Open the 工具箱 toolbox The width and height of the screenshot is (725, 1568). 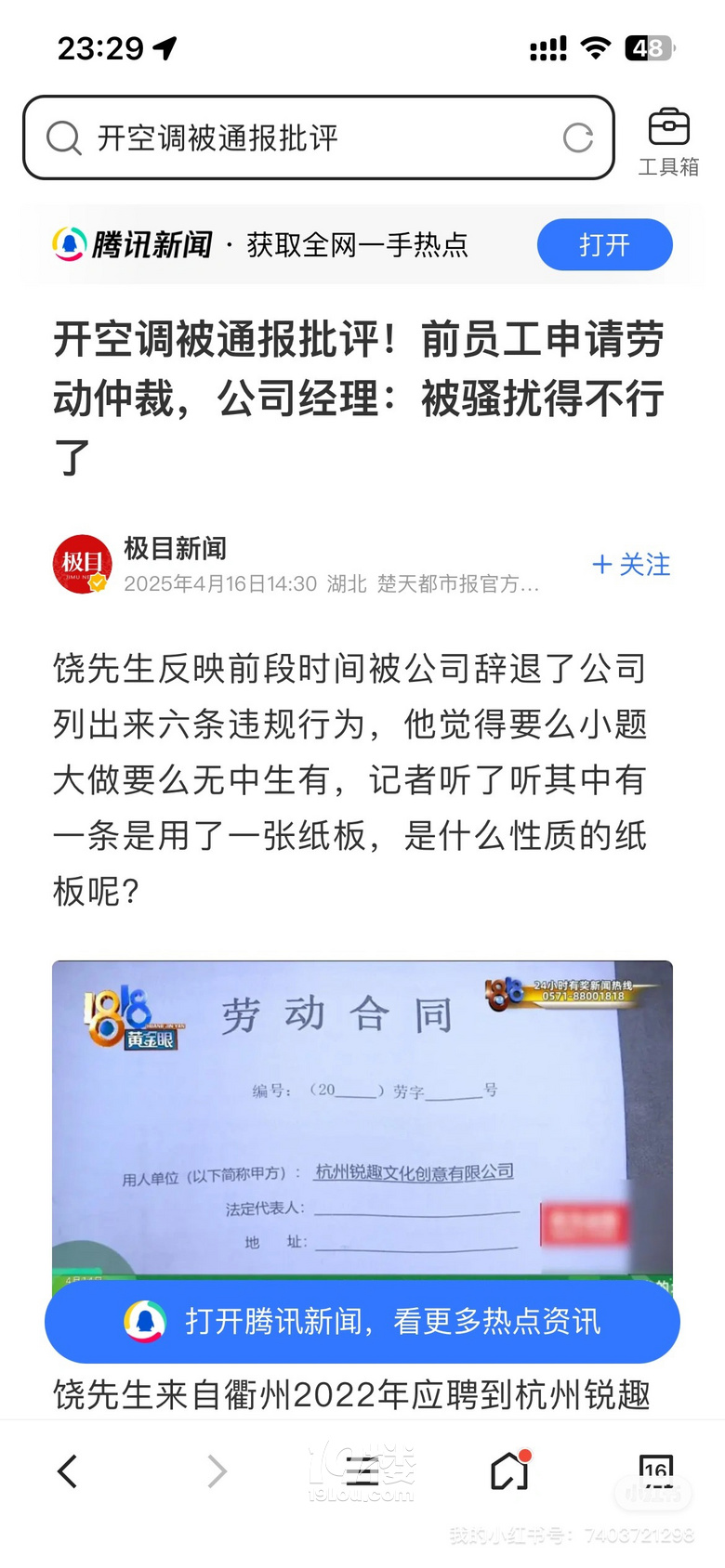[x=668, y=141]
